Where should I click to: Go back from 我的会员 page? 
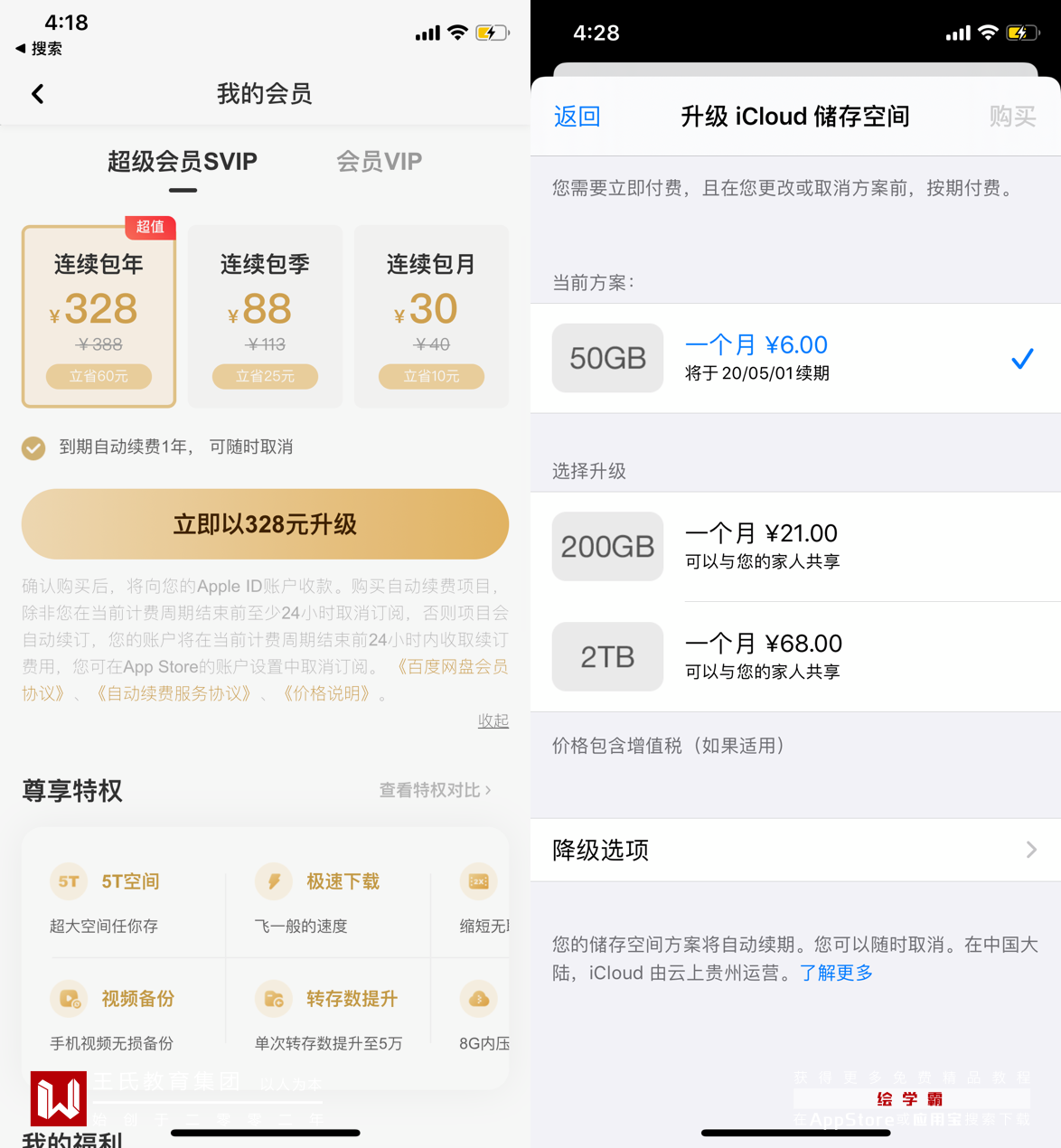tap(38, 94)
